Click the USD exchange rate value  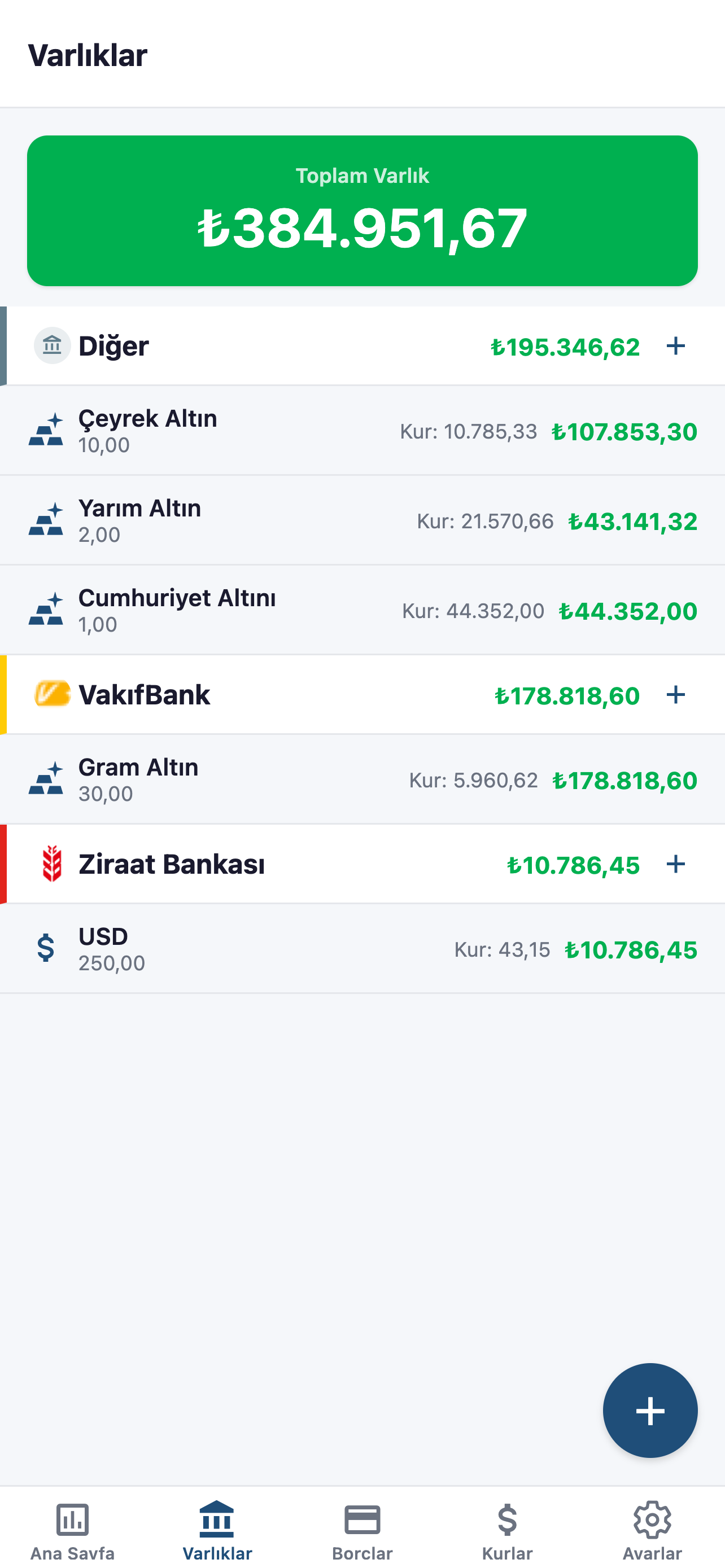(x=503, y=949)
